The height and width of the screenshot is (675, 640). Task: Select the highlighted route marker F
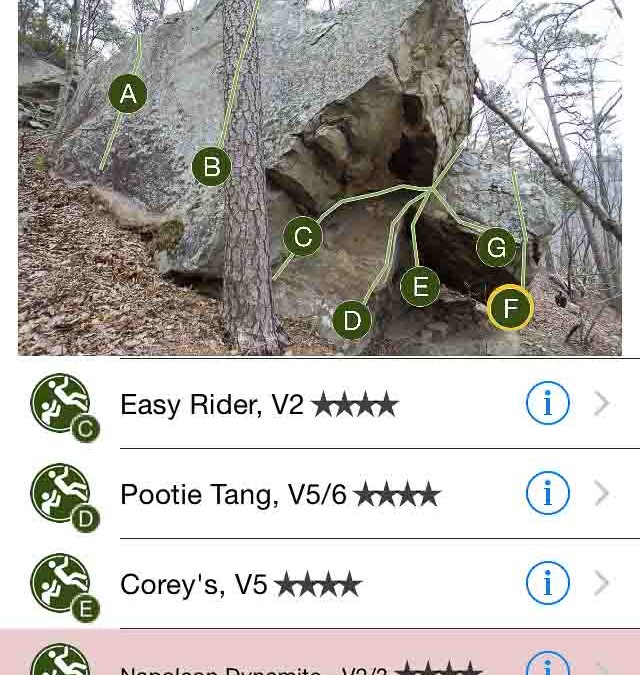[510, 308]
